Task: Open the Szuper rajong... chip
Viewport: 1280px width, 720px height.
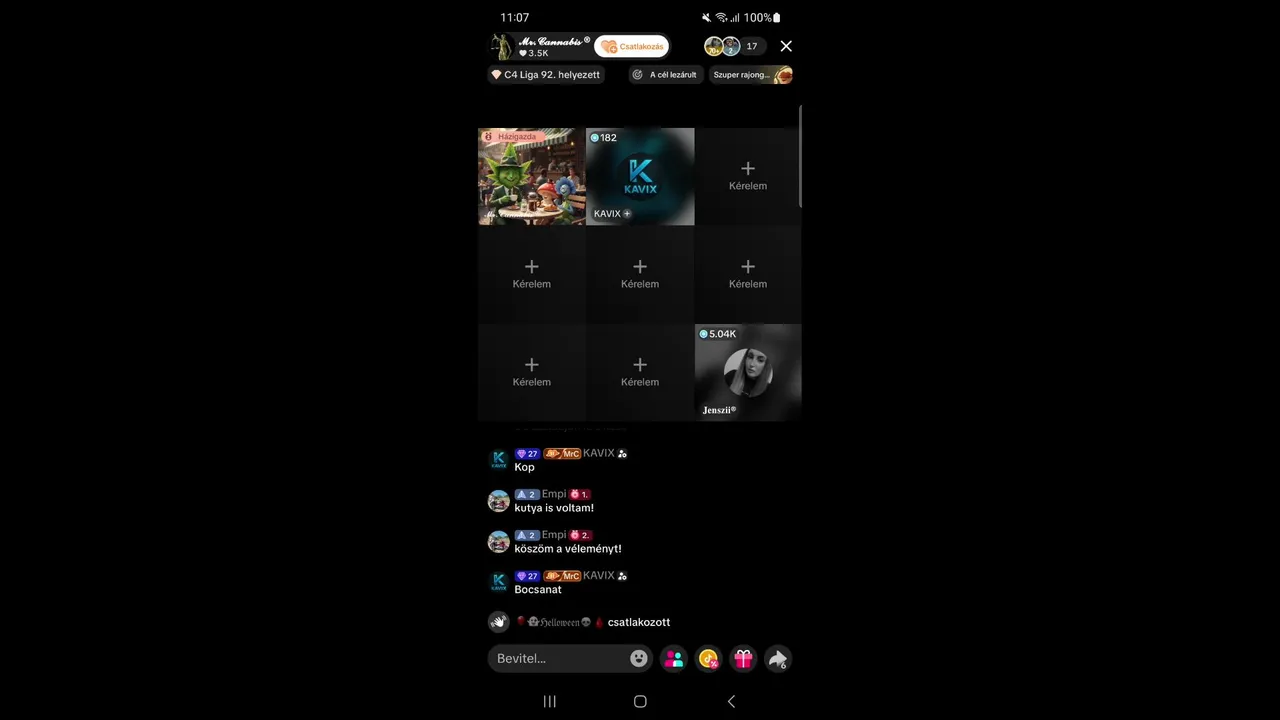Action: click(751, 75)
